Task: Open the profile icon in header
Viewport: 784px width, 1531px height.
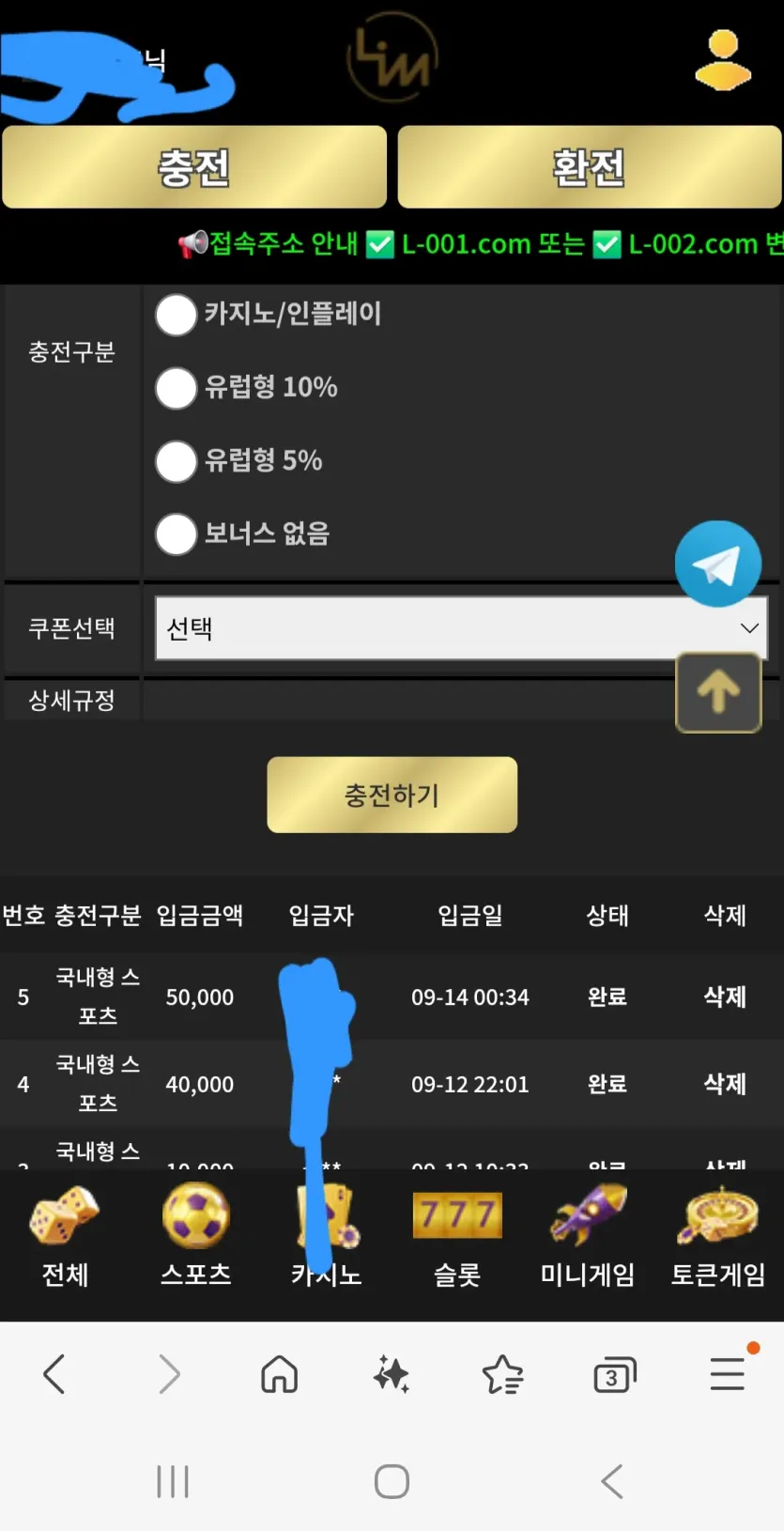Action: (x=723, y=60)
